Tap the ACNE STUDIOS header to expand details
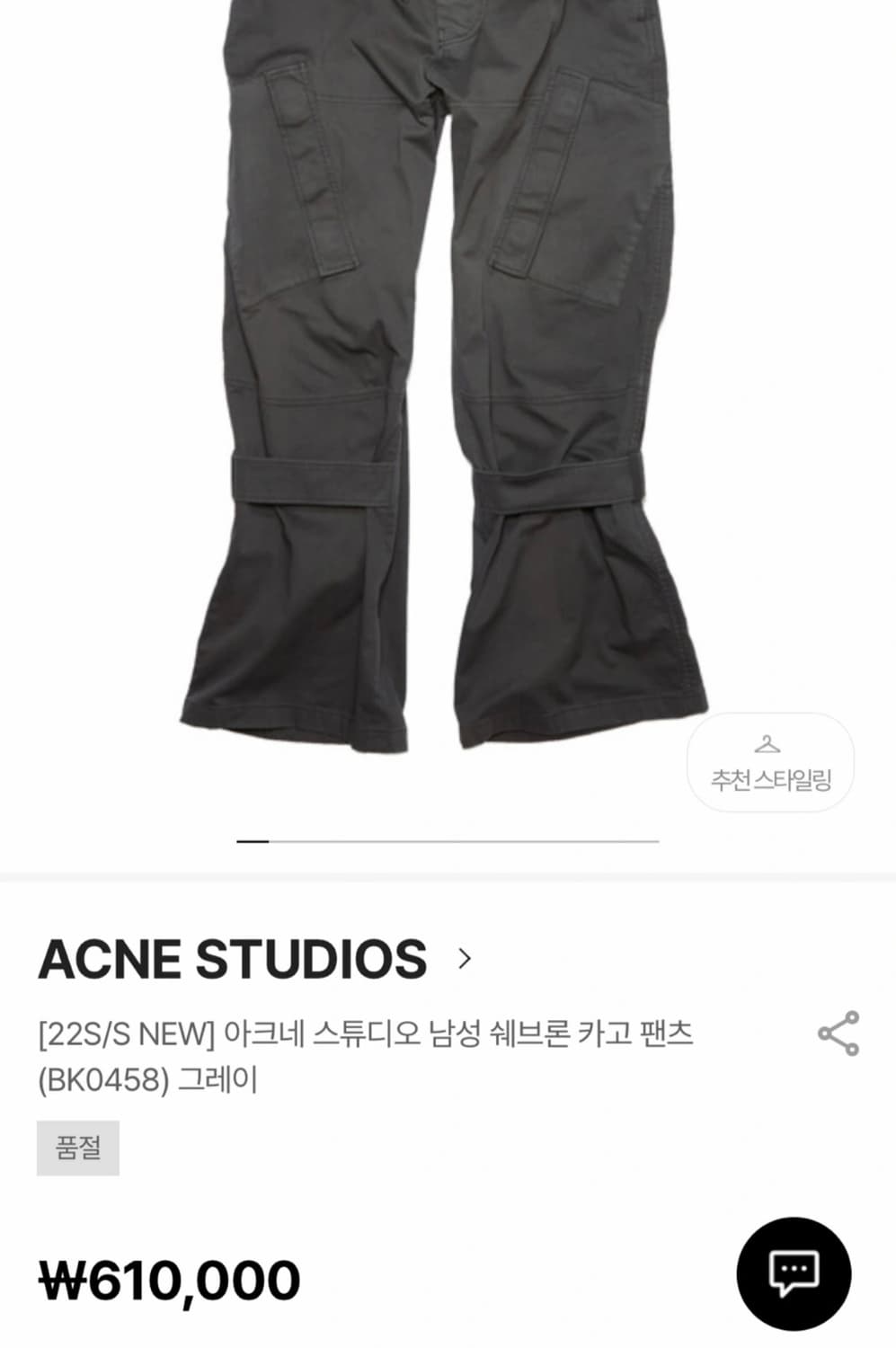Screen dimensions: 896x1348 234,959
